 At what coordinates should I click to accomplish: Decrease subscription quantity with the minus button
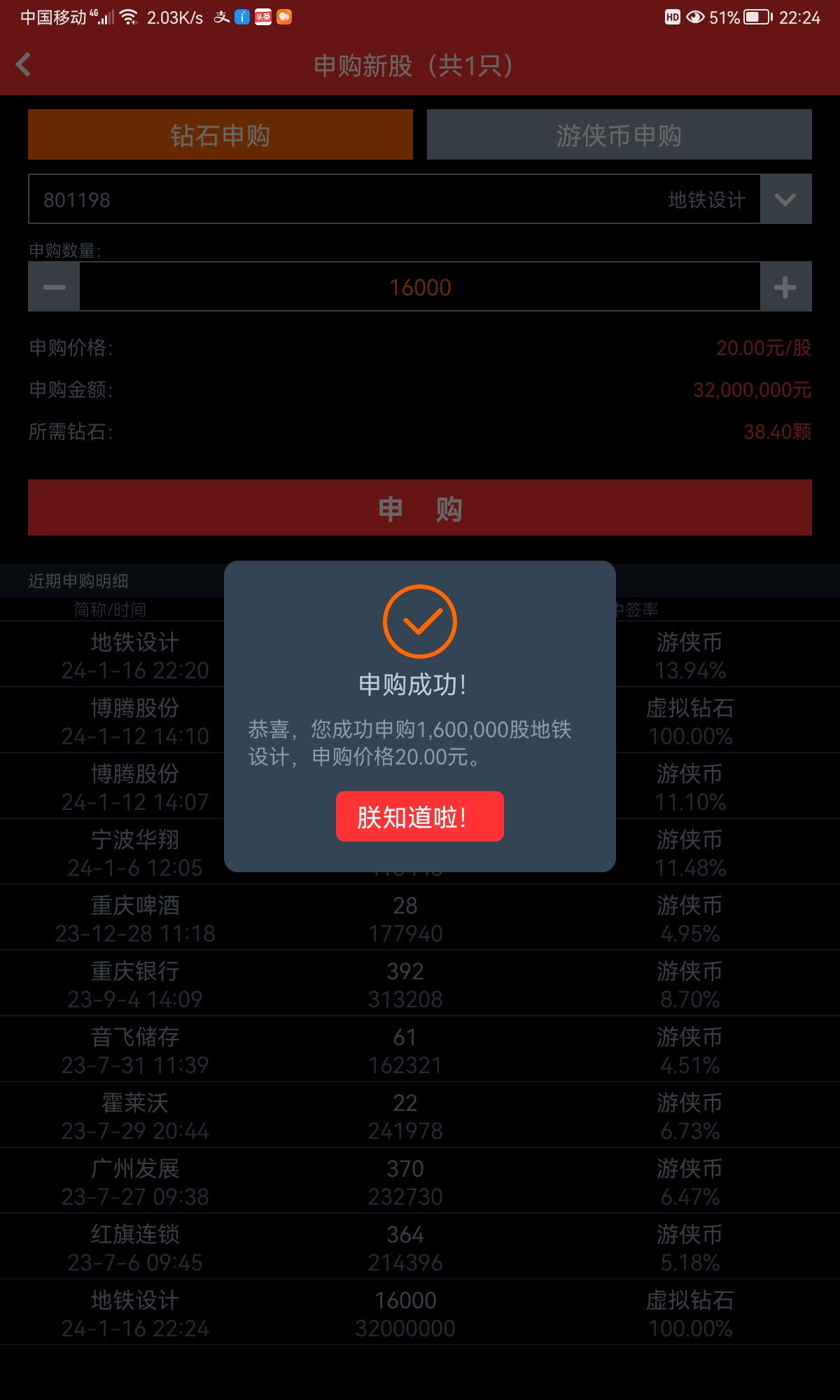pyautogui.click(x=54, y=286)
